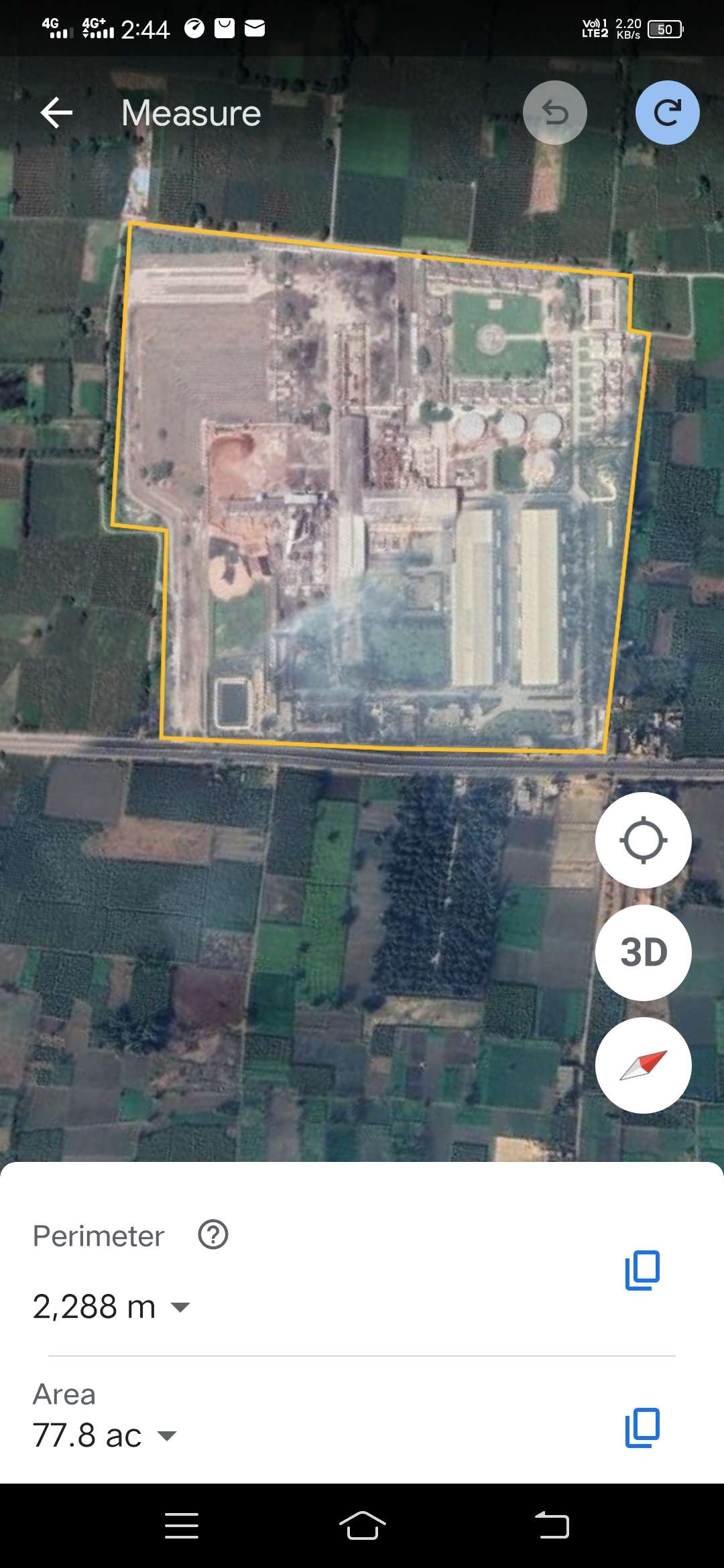The image size is (724, 1568).
Task: Copy the area value
Action: (642, 1427)
